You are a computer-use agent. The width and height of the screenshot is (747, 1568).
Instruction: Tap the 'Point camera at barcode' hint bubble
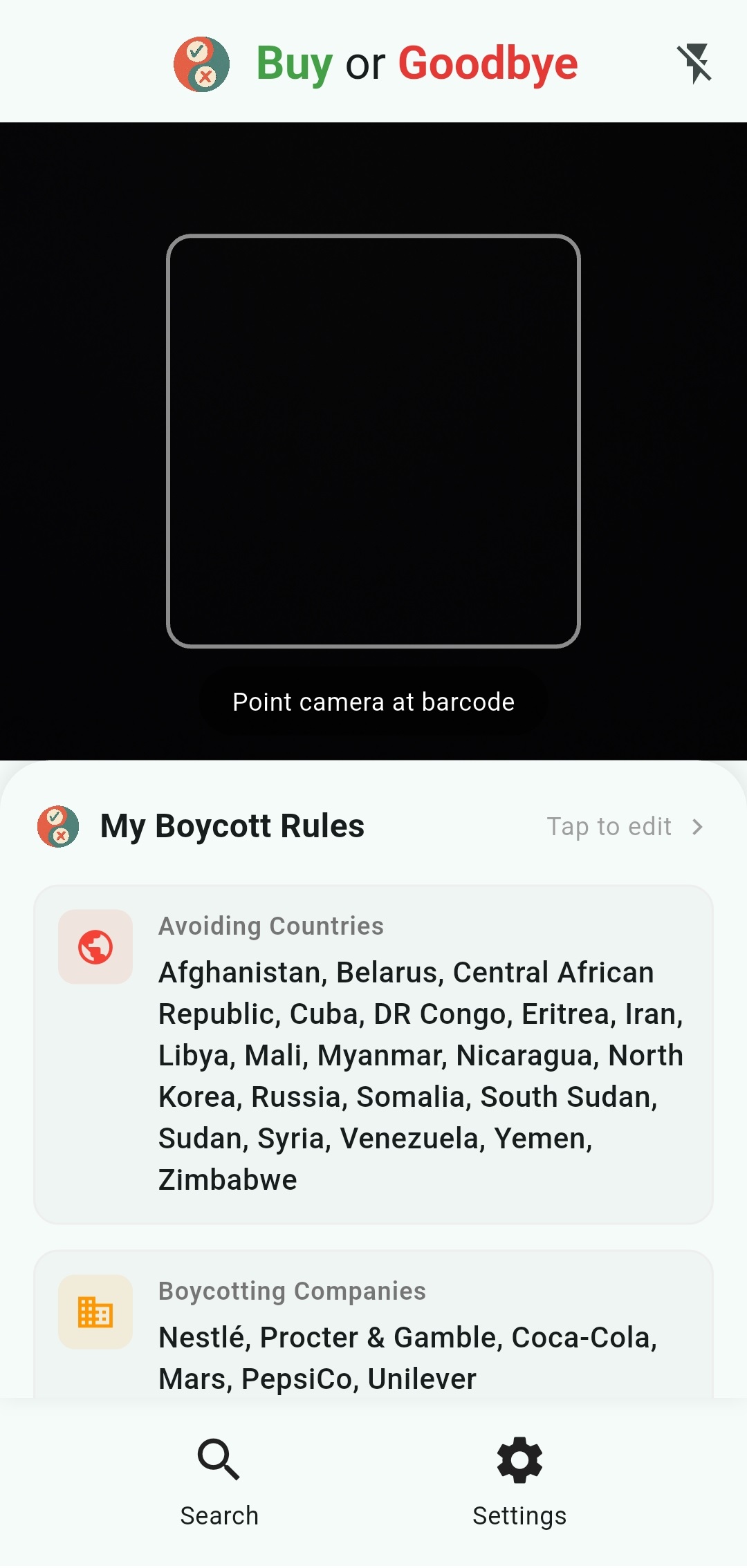pos(373,701)
